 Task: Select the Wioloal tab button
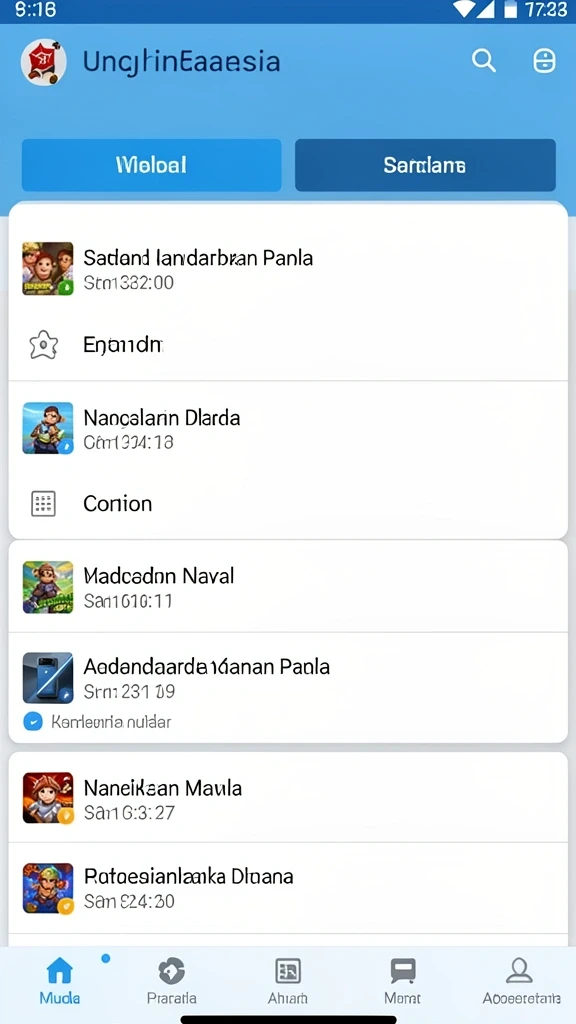pos(152,165)
